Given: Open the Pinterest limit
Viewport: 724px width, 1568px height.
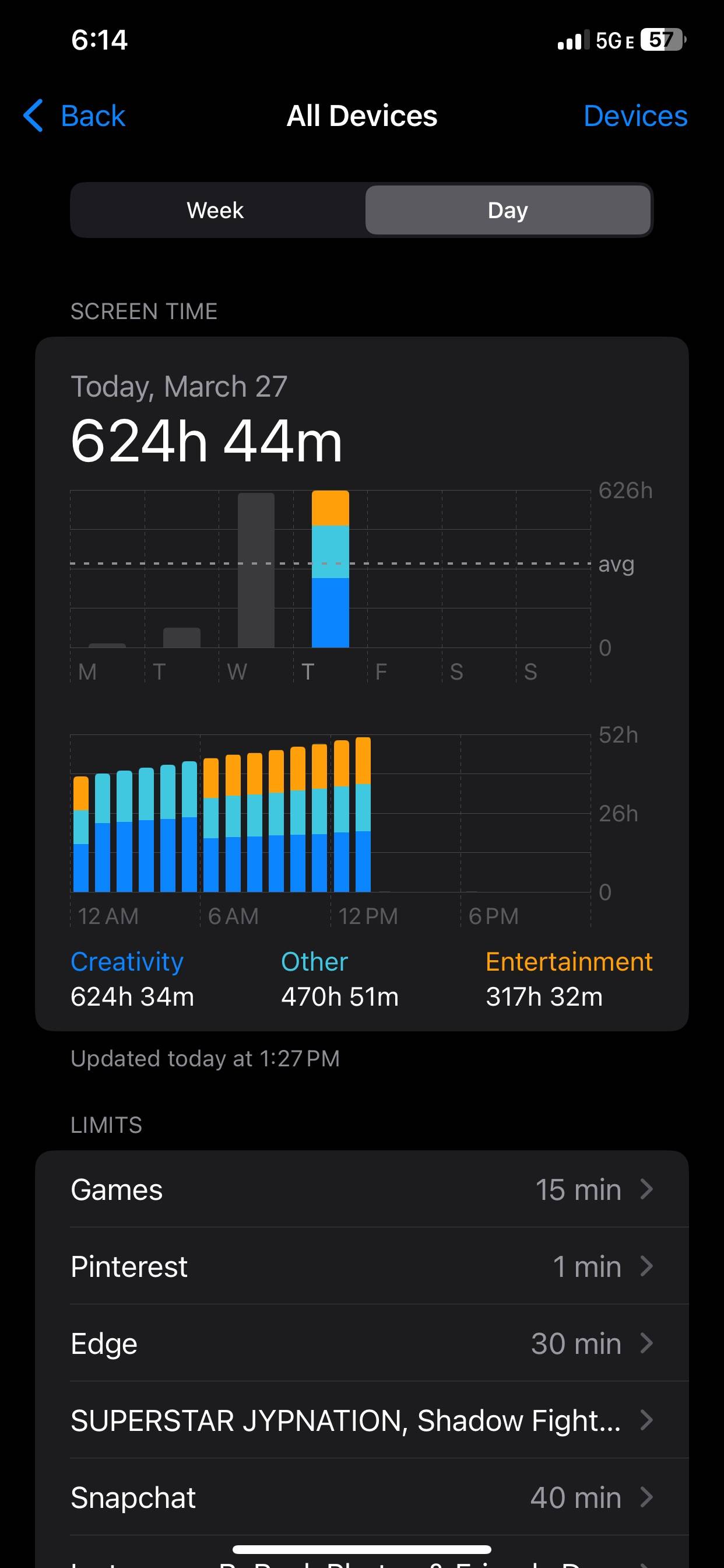Looking at the screenshot, I should [x=362, y=1266].
